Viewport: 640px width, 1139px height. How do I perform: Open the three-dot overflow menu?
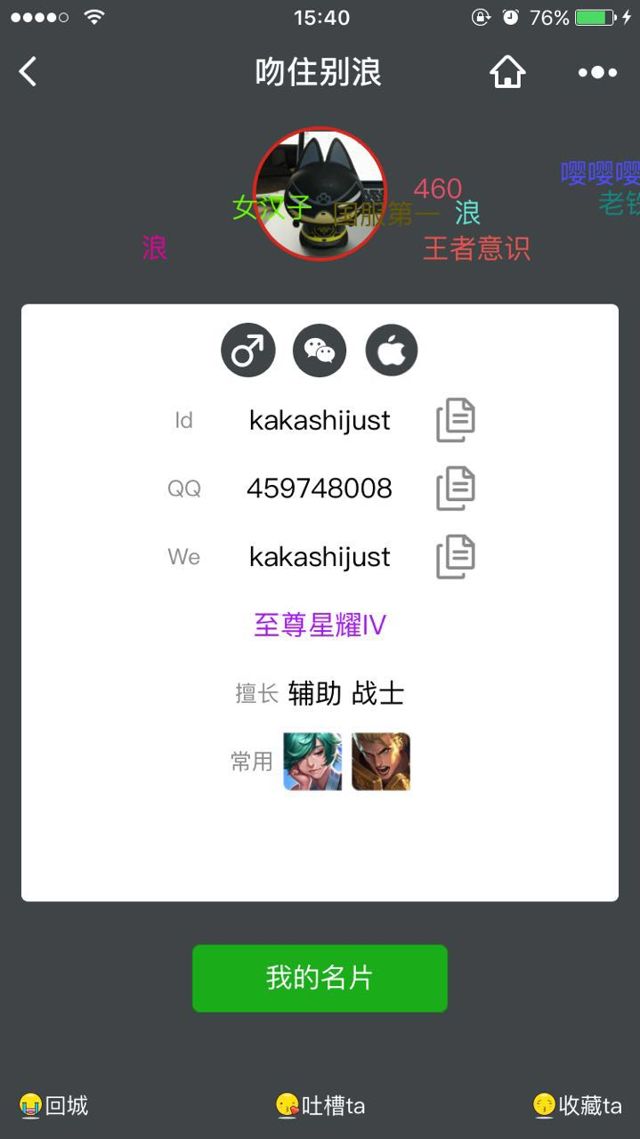597,72
